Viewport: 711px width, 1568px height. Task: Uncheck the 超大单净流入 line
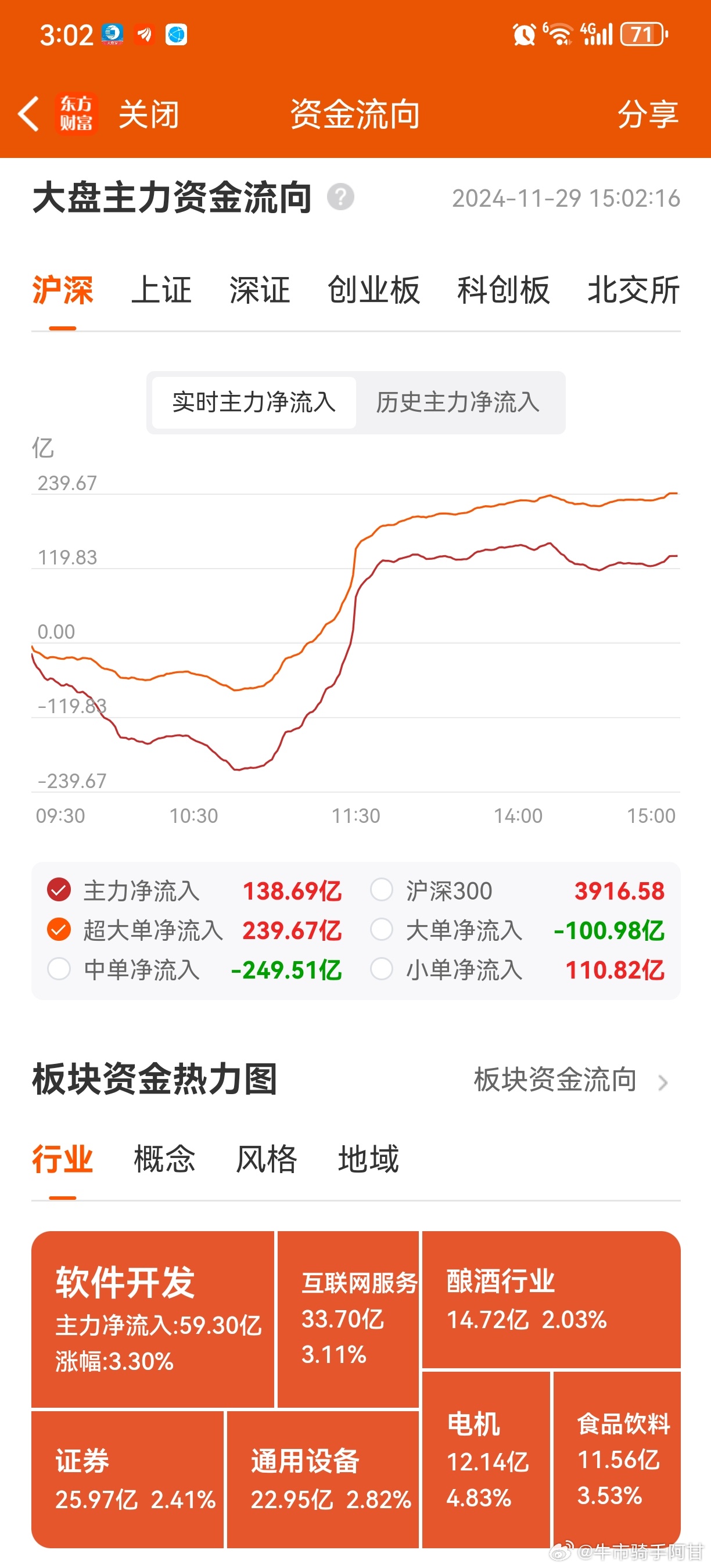tap(59, 930)
